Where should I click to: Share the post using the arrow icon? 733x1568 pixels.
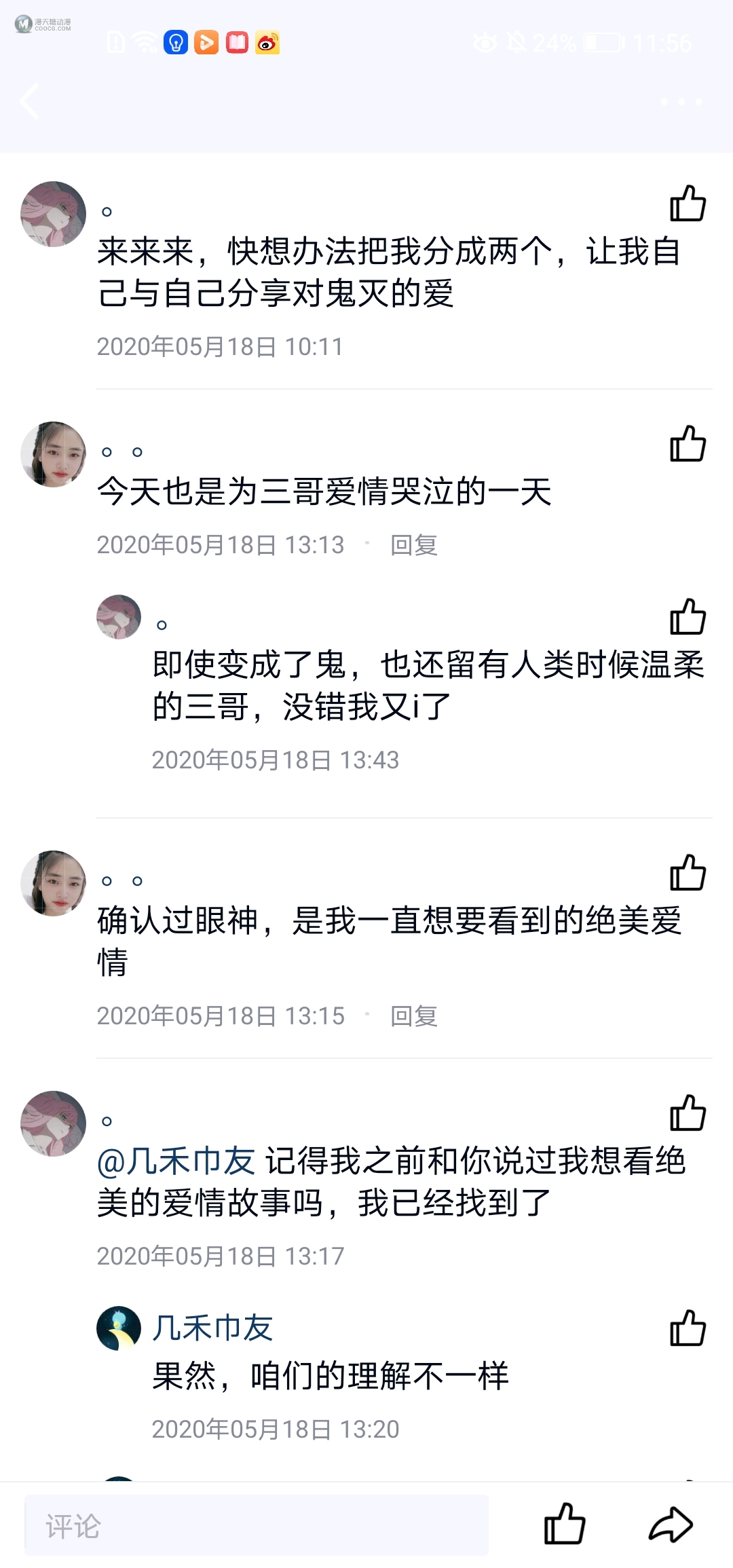click(x=671, y=1525)
